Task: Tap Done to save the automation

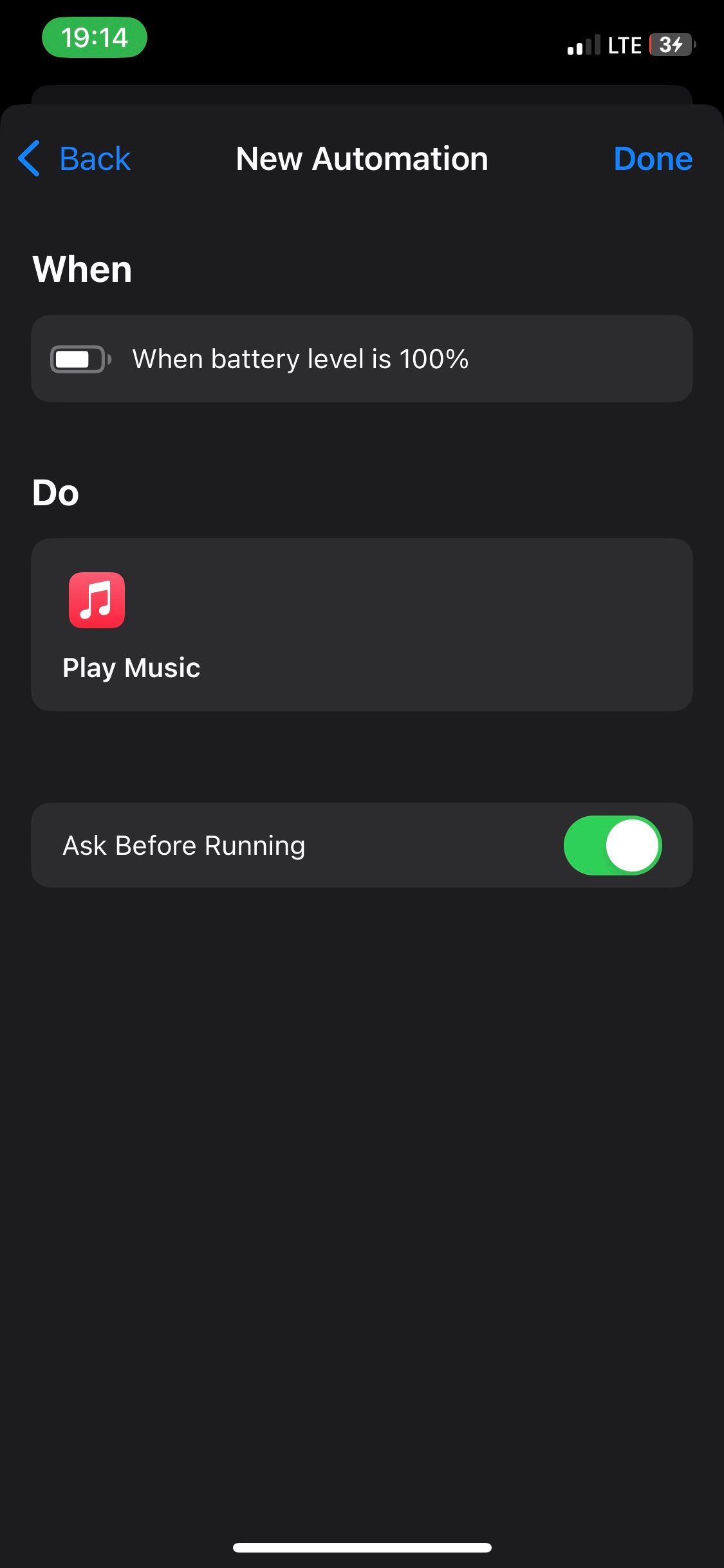Action: pyautogui.click(x=653, y=158)
